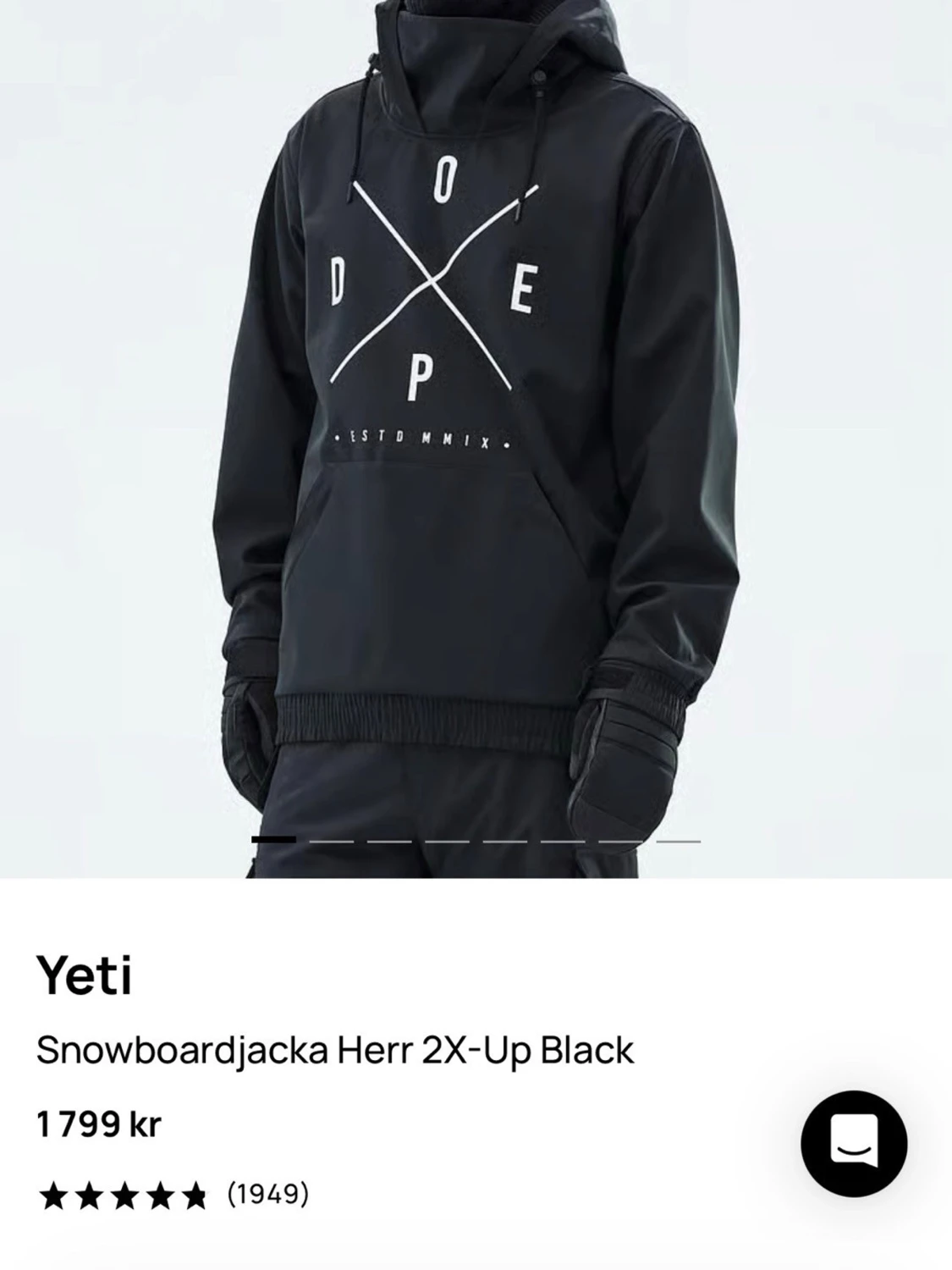Image resolution: width=952 pixels, height=1270 pixels.
Task: Select the first rating star
Action: [x=54, y=1195]
